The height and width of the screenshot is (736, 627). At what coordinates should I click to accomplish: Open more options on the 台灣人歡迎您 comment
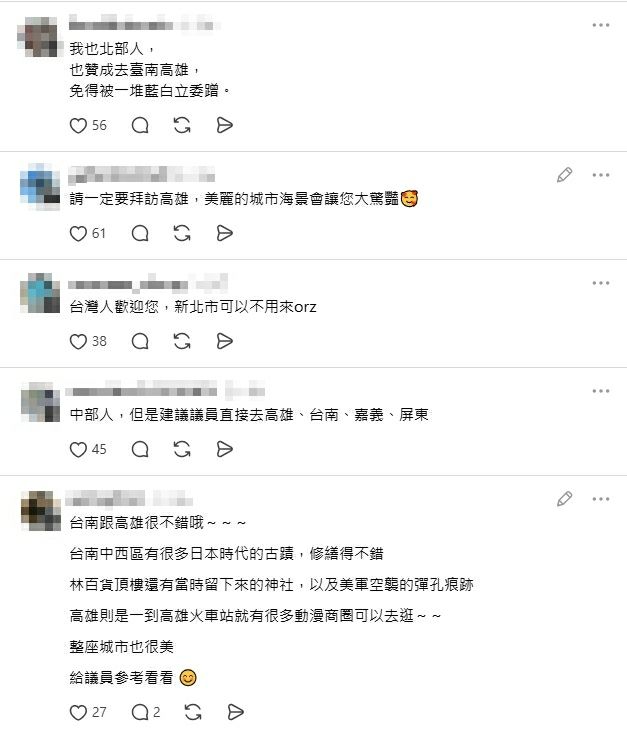(600, 283)
